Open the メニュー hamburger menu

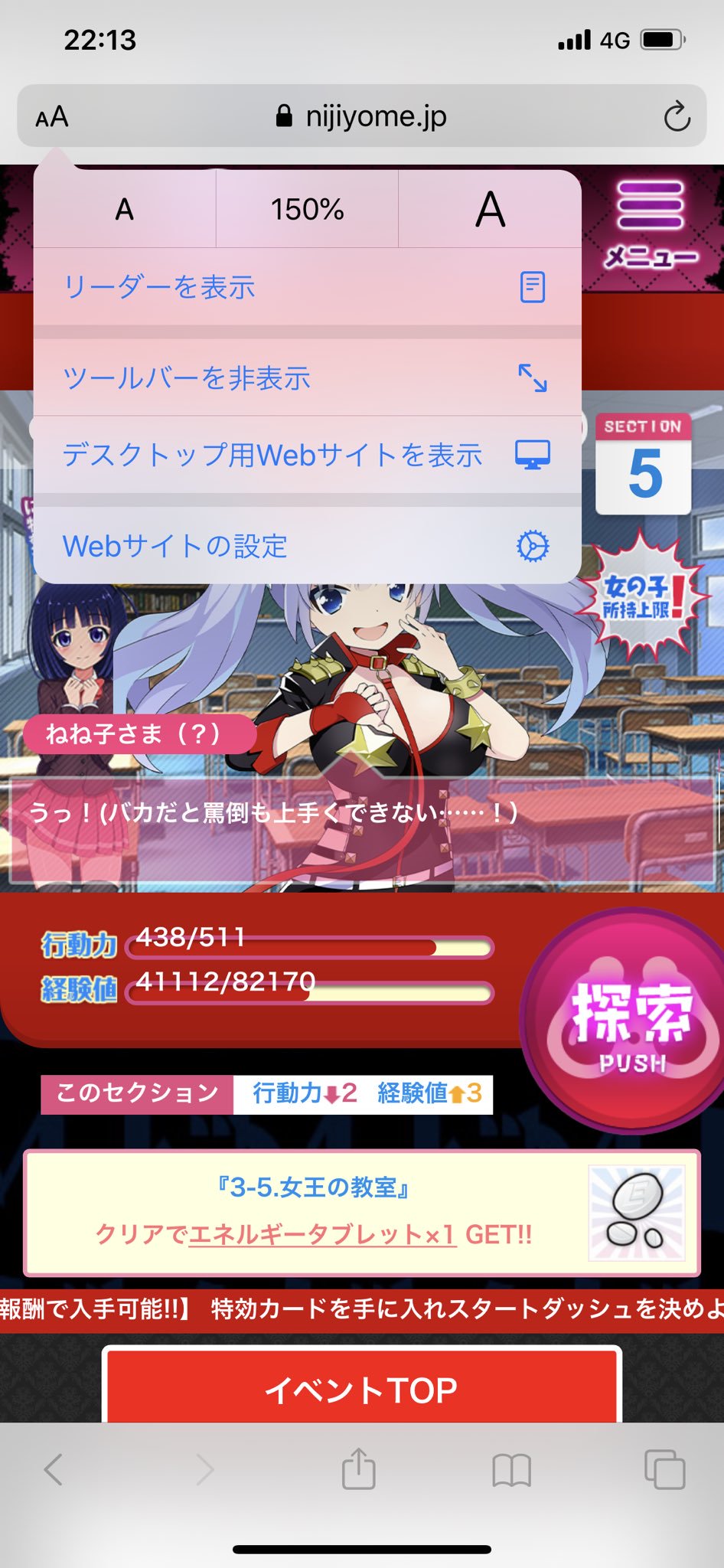point(650,224)
